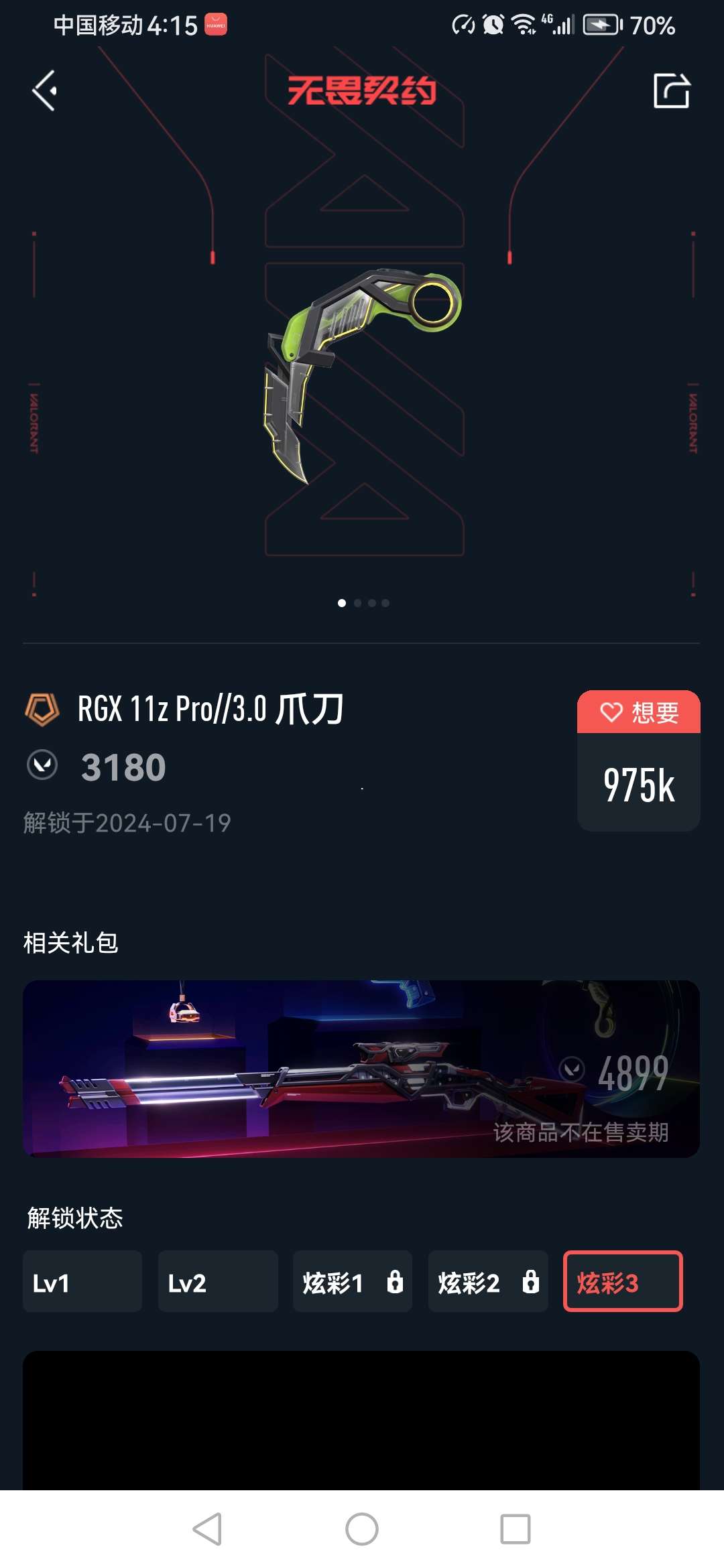
Task: Go back using the top-left arrow
Action: (x=45, y=90)
